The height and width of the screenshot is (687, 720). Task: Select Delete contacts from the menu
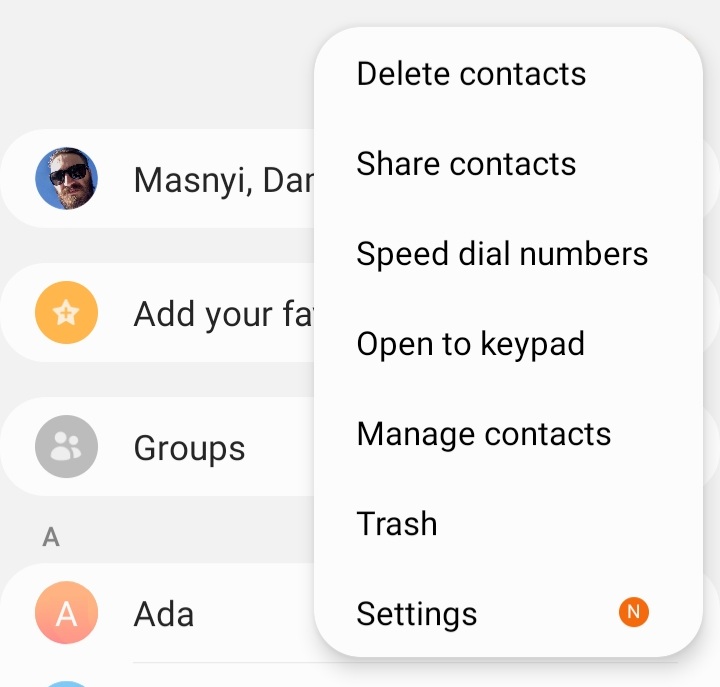pyautogui.click(x=471, y=74)
